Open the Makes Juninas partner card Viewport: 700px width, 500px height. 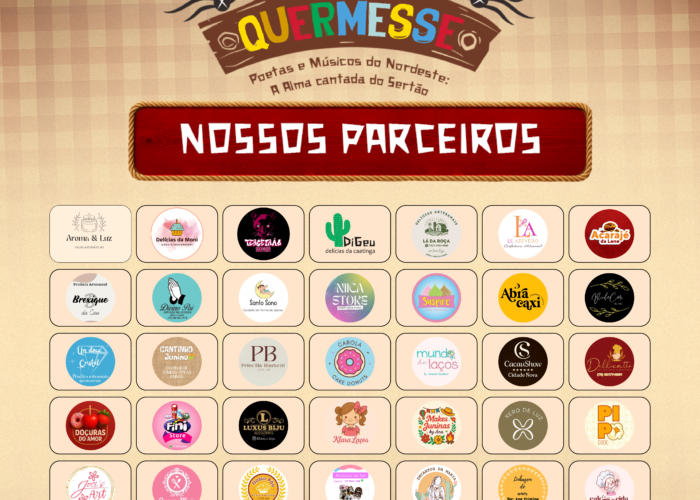[x=436, y=426]
